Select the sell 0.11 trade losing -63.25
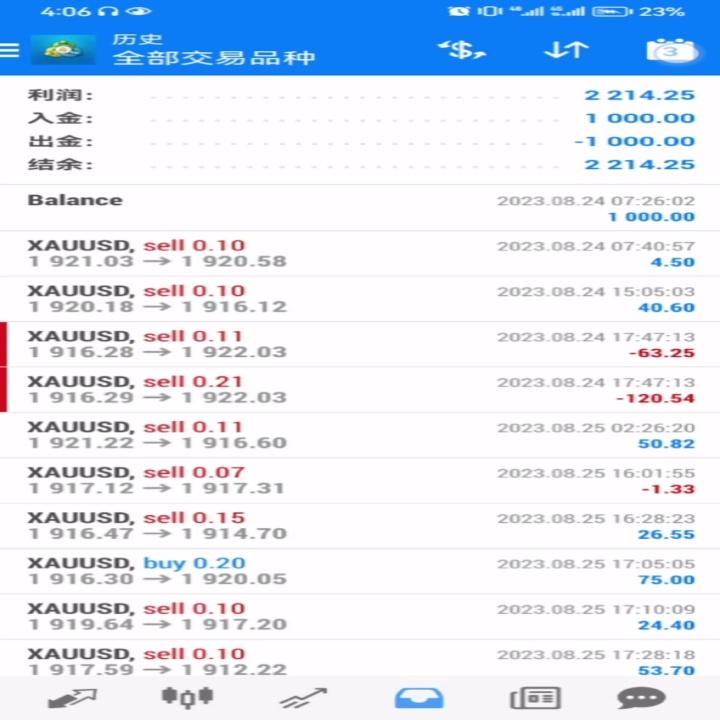This screenshot has height=720, width=720. click(360, 344)
